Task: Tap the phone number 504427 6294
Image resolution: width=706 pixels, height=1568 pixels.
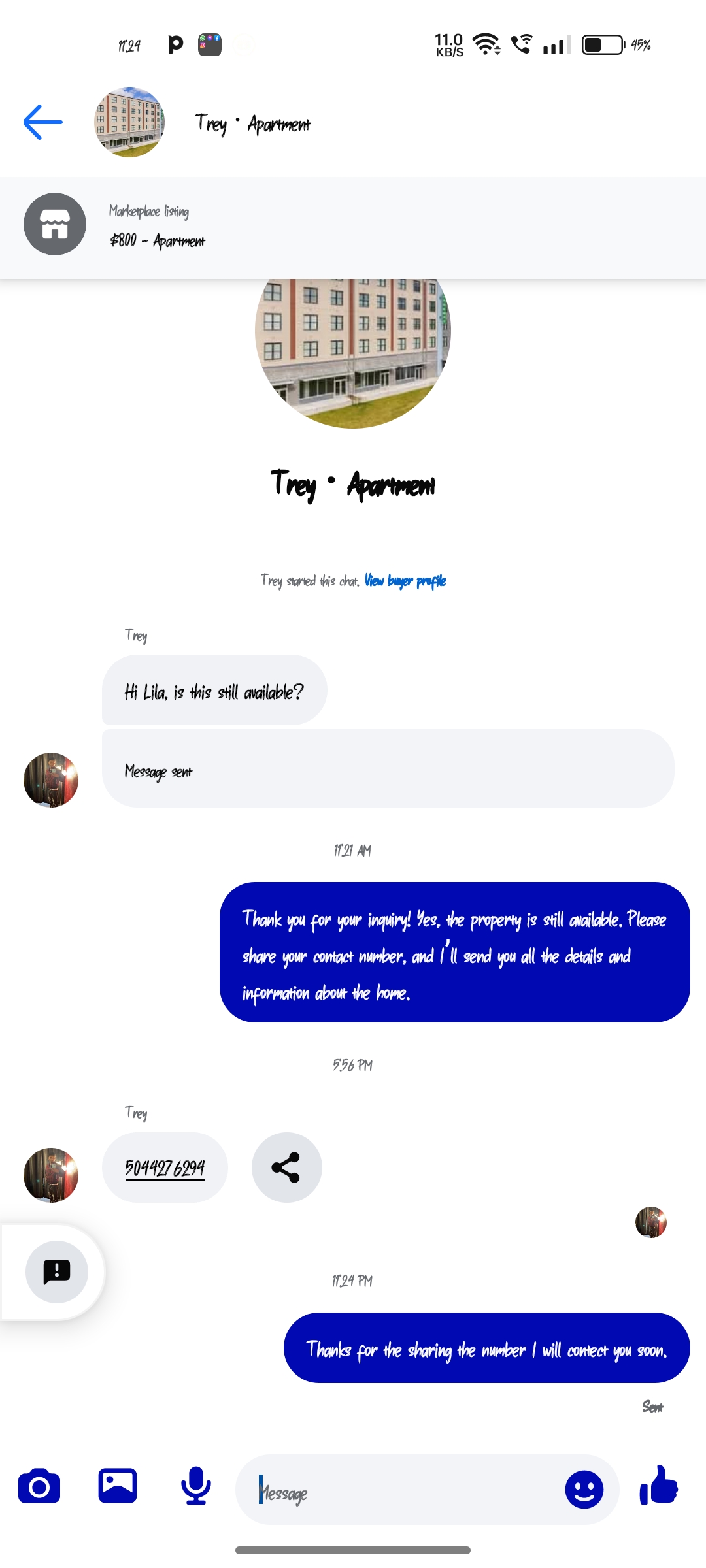Action: pos(165,1168)
